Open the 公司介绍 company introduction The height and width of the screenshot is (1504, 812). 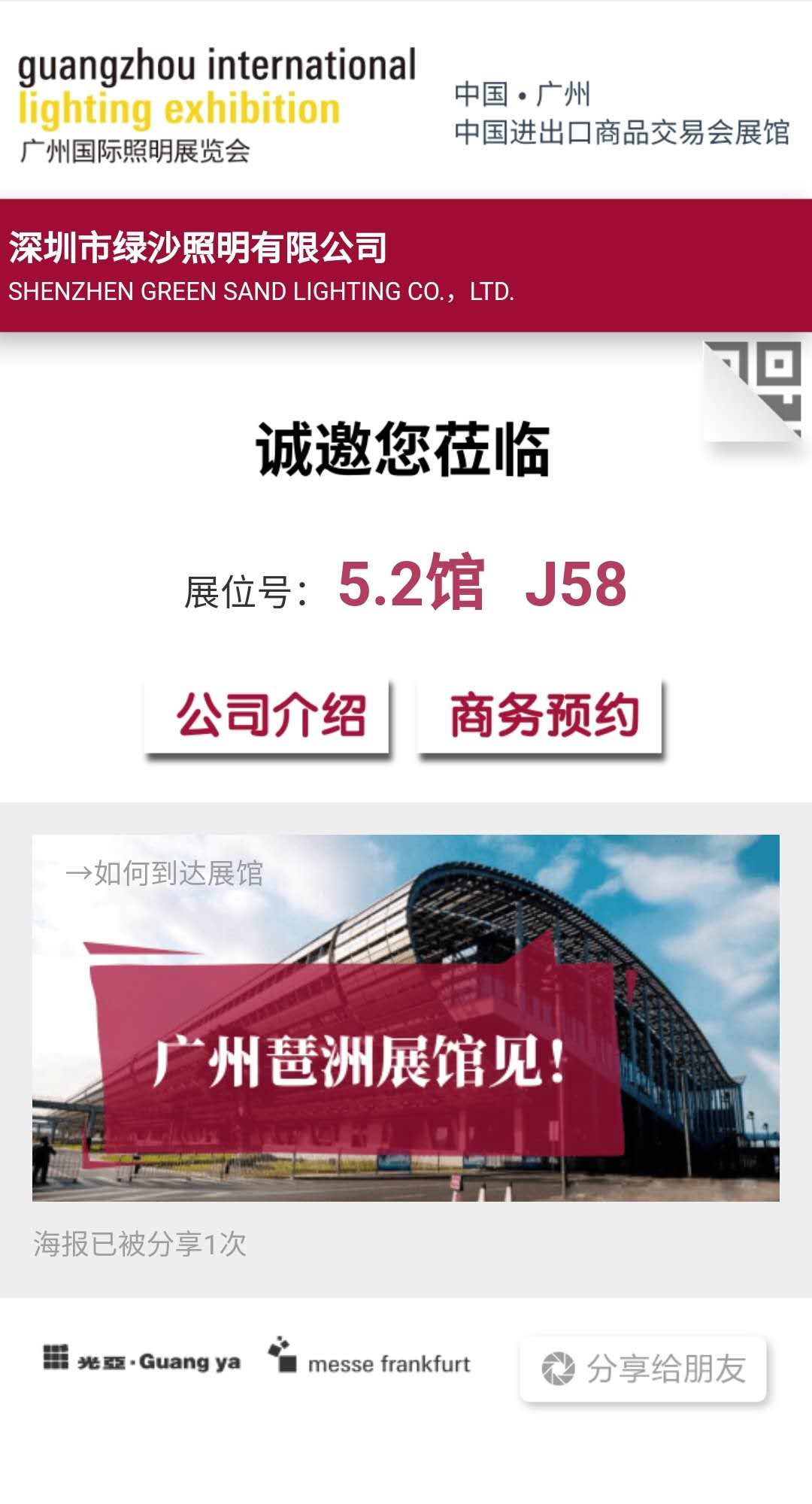[x=268, y=715]
